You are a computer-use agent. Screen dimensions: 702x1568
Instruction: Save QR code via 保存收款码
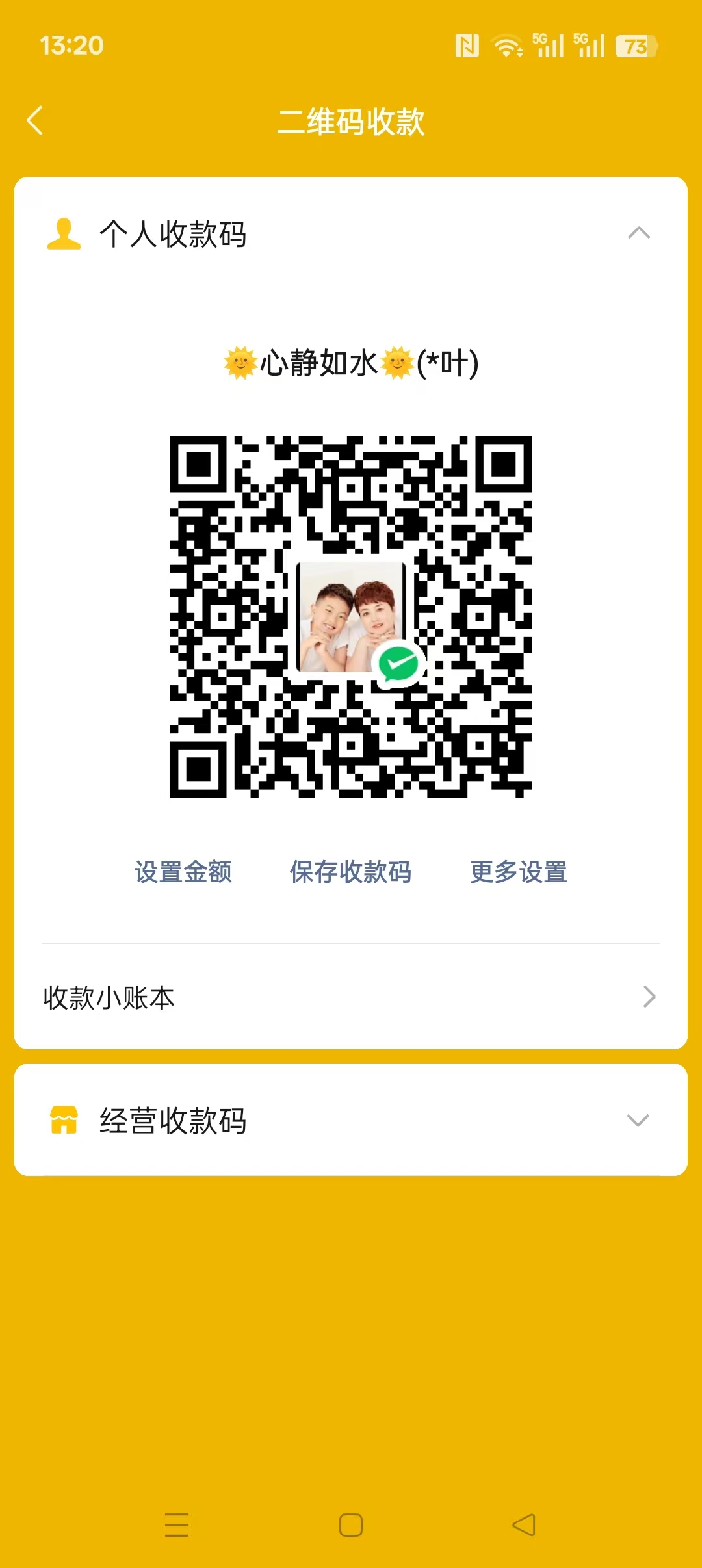pyautogui.click(x=350, y=872)
